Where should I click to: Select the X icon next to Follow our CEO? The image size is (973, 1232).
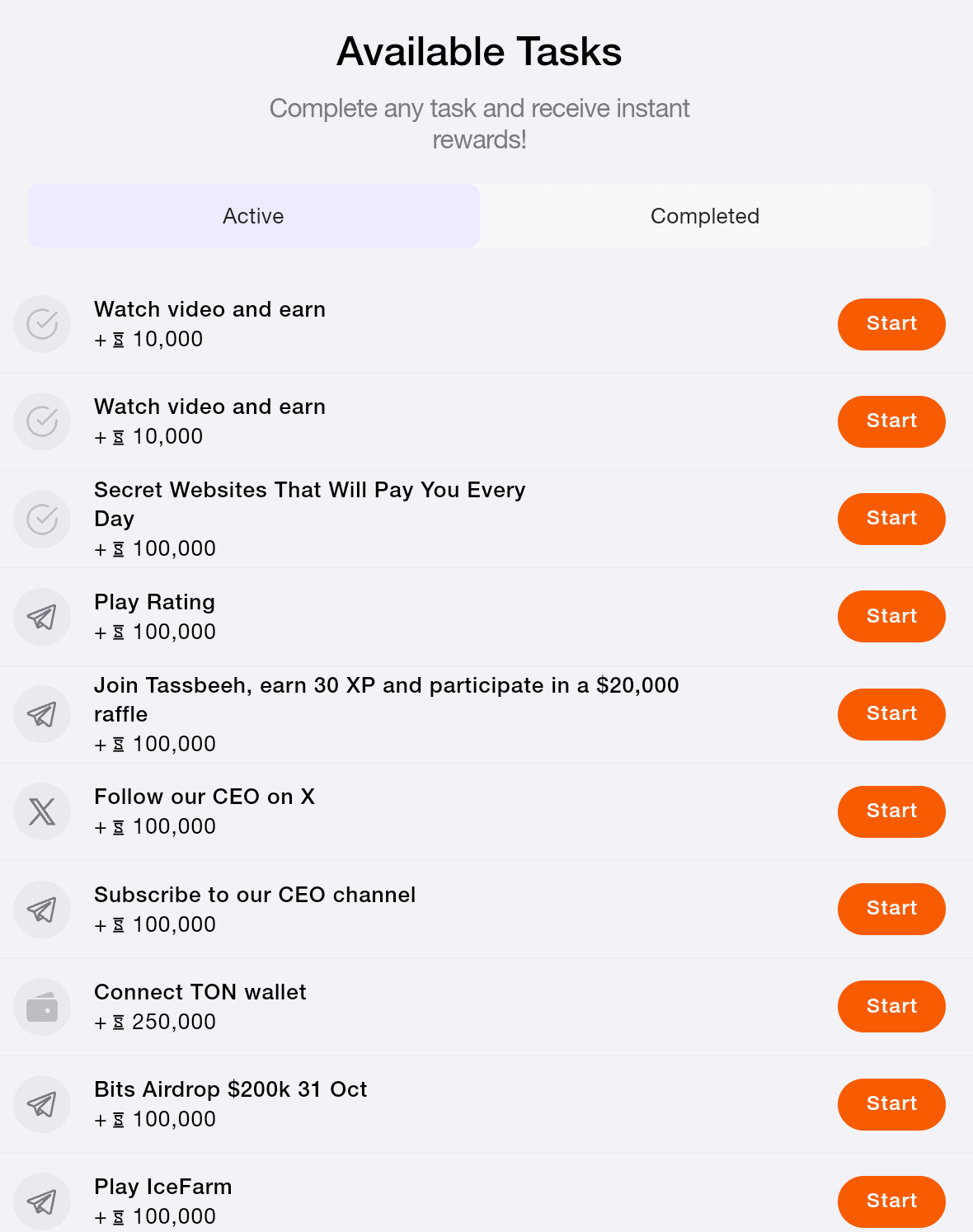(42, 811)
